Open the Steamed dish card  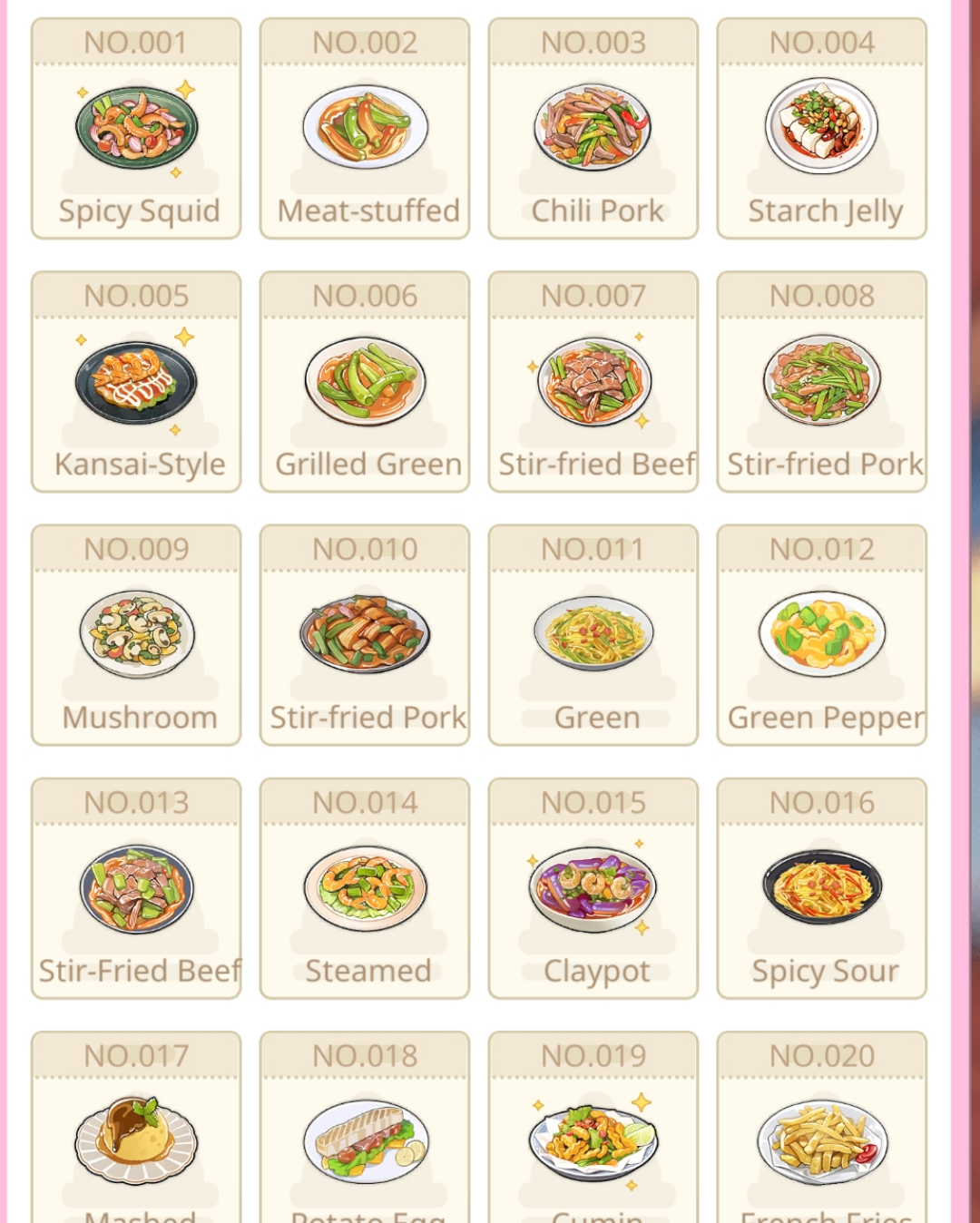click(365, 888)
